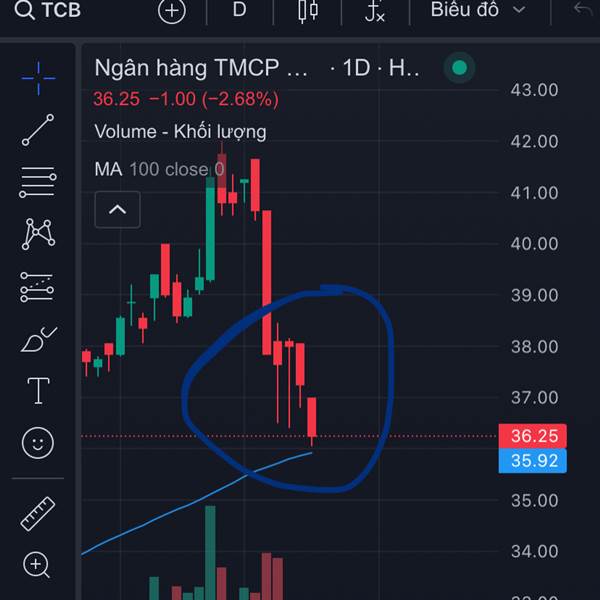Collapse the indicator legend
The width and height of the screenshot is (600, 600).
click(x=117, y=209)
